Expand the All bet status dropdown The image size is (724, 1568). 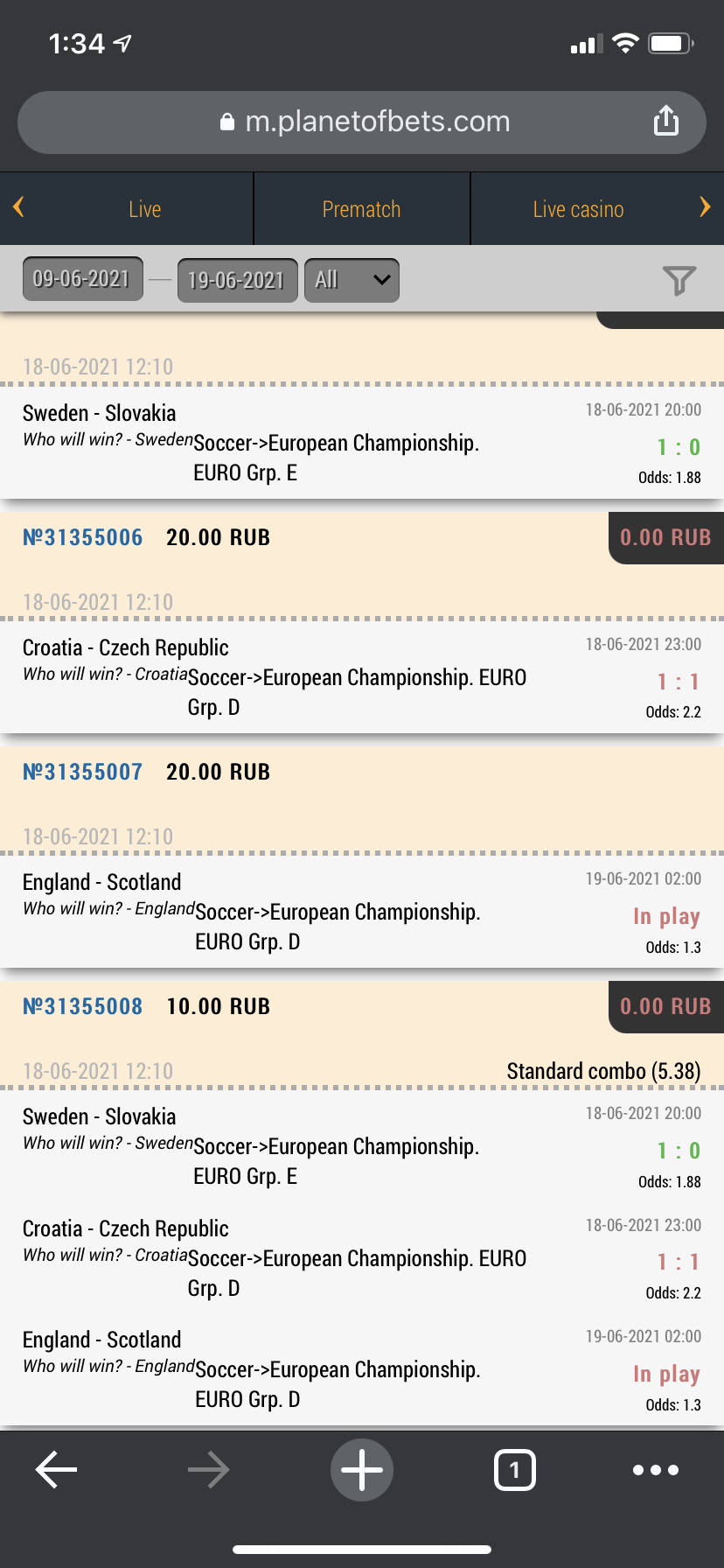pos(352,280)
